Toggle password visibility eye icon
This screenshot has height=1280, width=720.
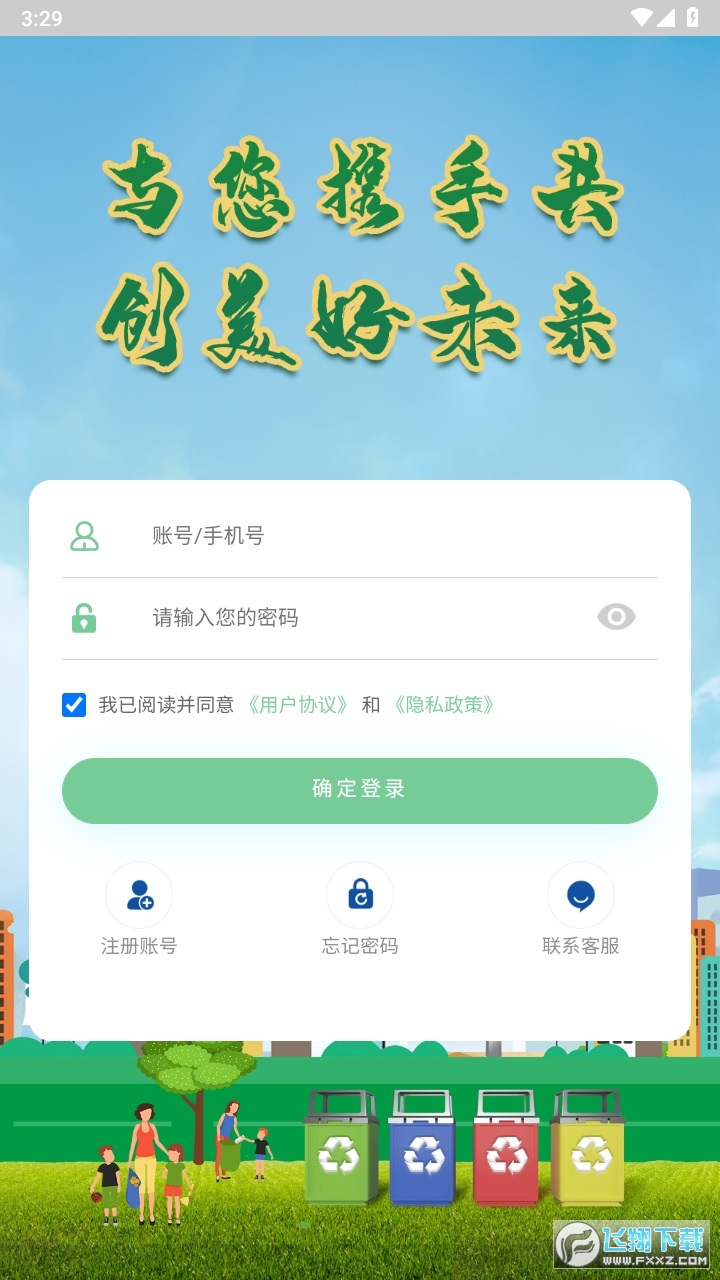point(616,617)
